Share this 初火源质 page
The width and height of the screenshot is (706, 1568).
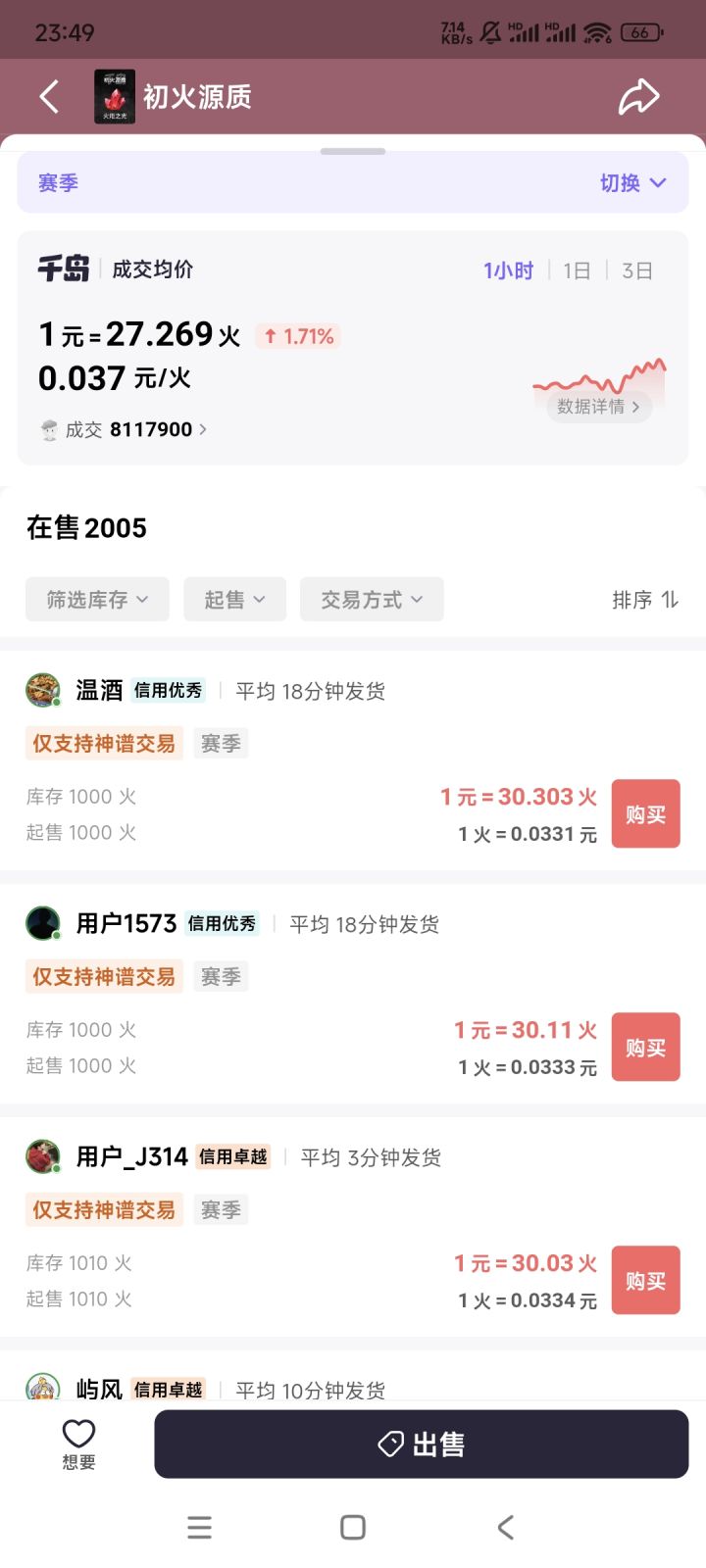click(x=638, y=96)
